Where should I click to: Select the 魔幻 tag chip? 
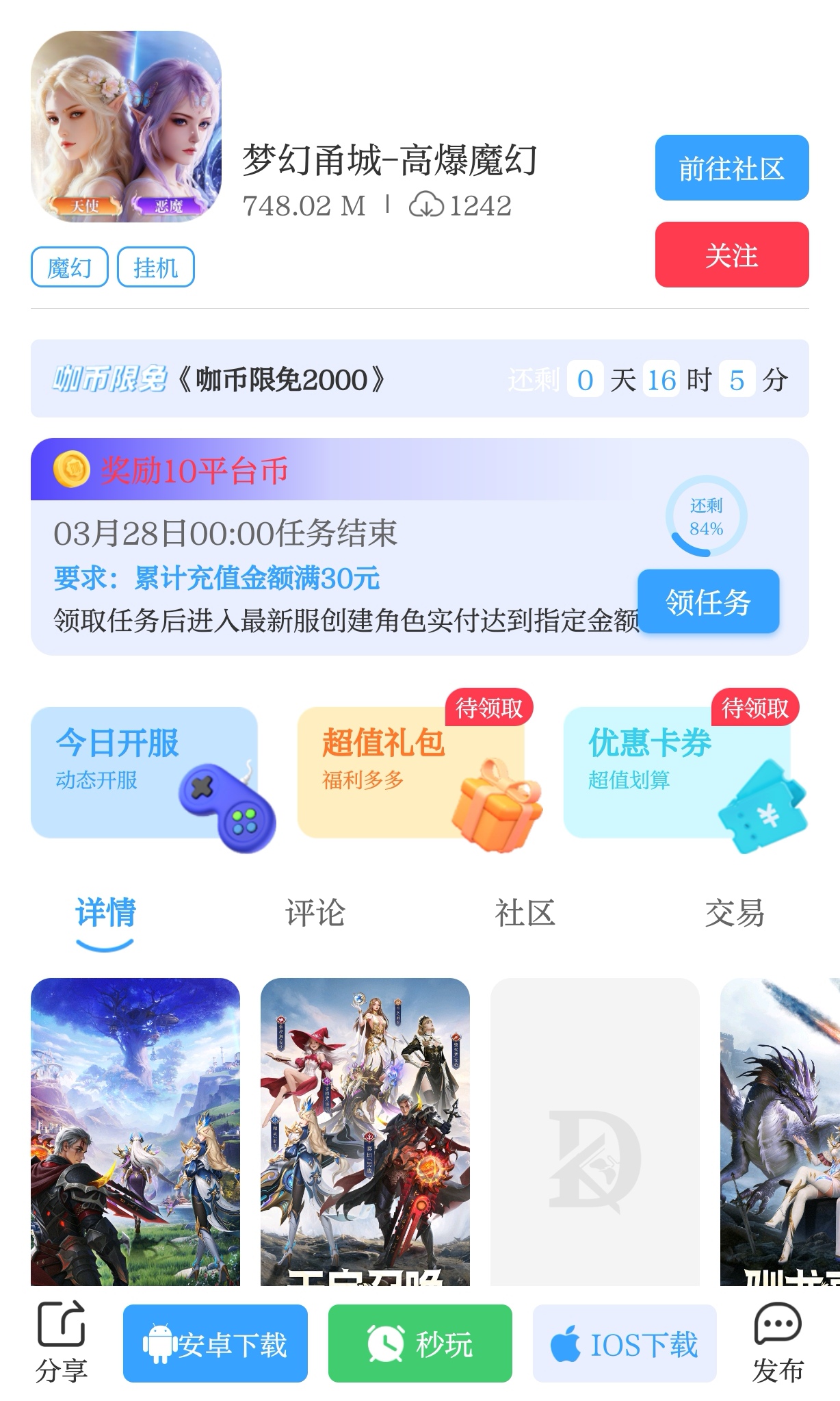[x=69, y=267]
